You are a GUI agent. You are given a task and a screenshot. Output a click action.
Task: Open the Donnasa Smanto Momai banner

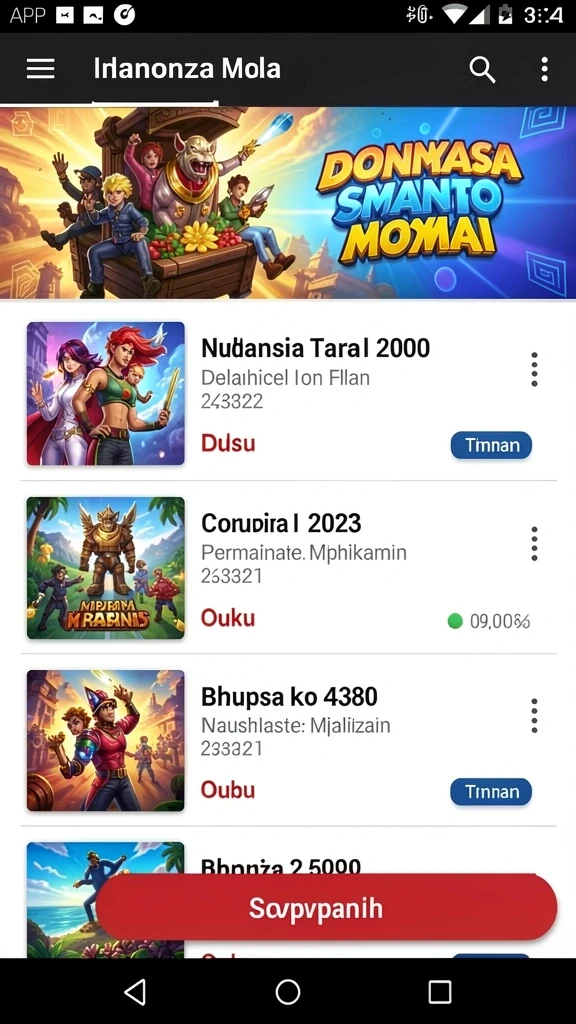tap(288, 202)
